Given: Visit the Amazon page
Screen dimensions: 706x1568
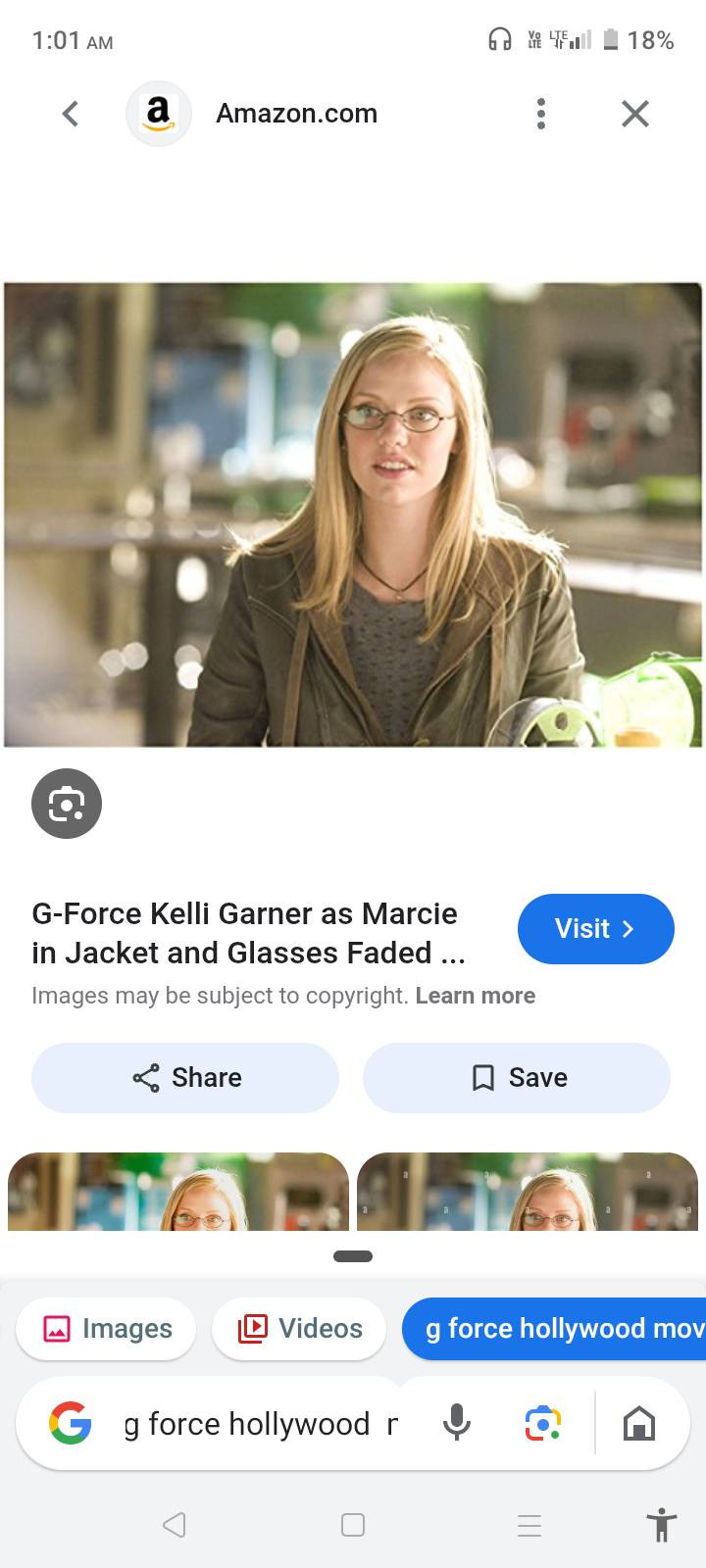Looking at the screenshot, I should point(595,928).
